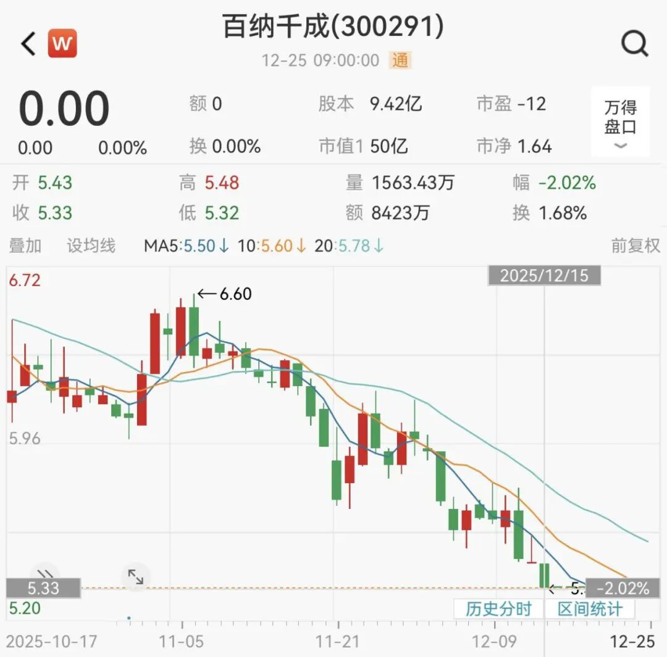Tap the orange W logo icon
667x657 pixels.
(x=63, y=43)
